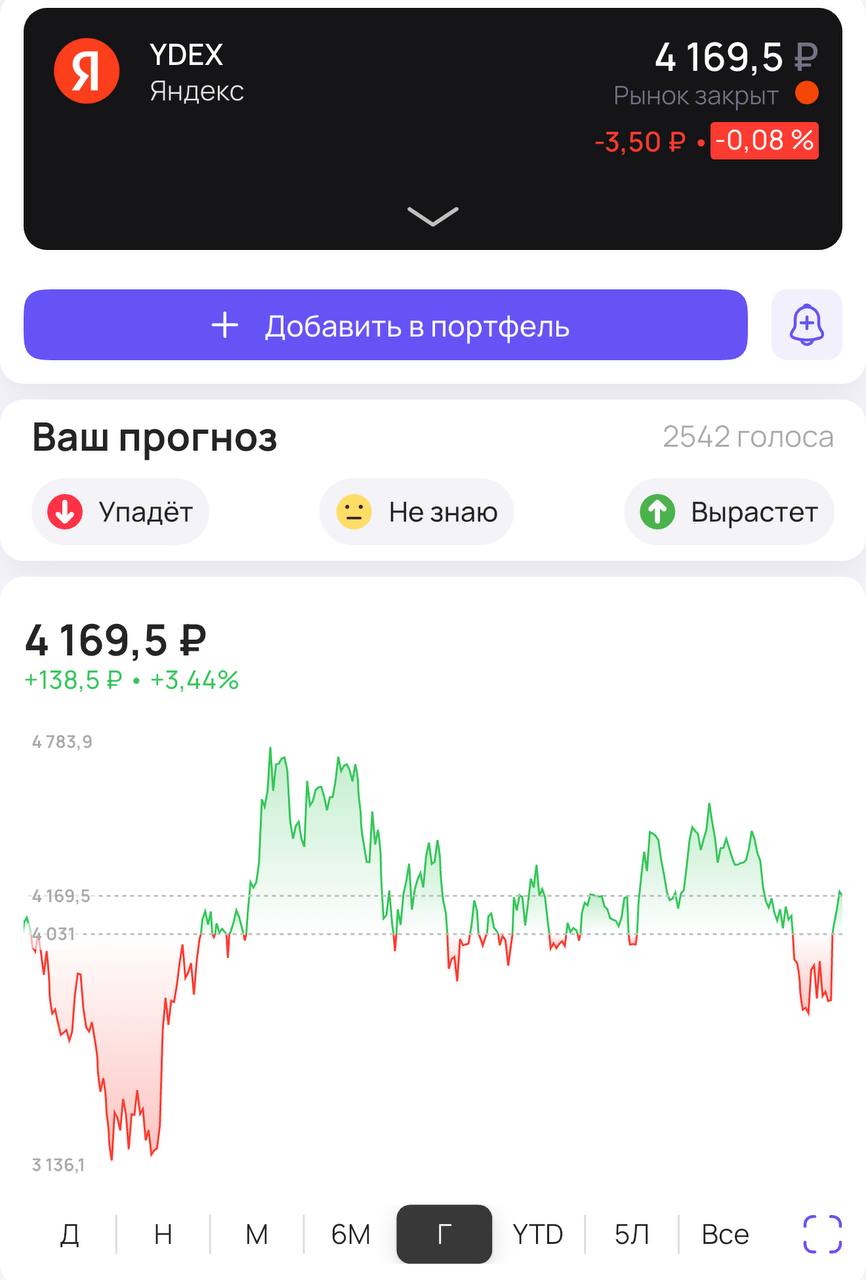Switch to the 6М chart period
866x1280 pixels.
[x=351, y=1235]
